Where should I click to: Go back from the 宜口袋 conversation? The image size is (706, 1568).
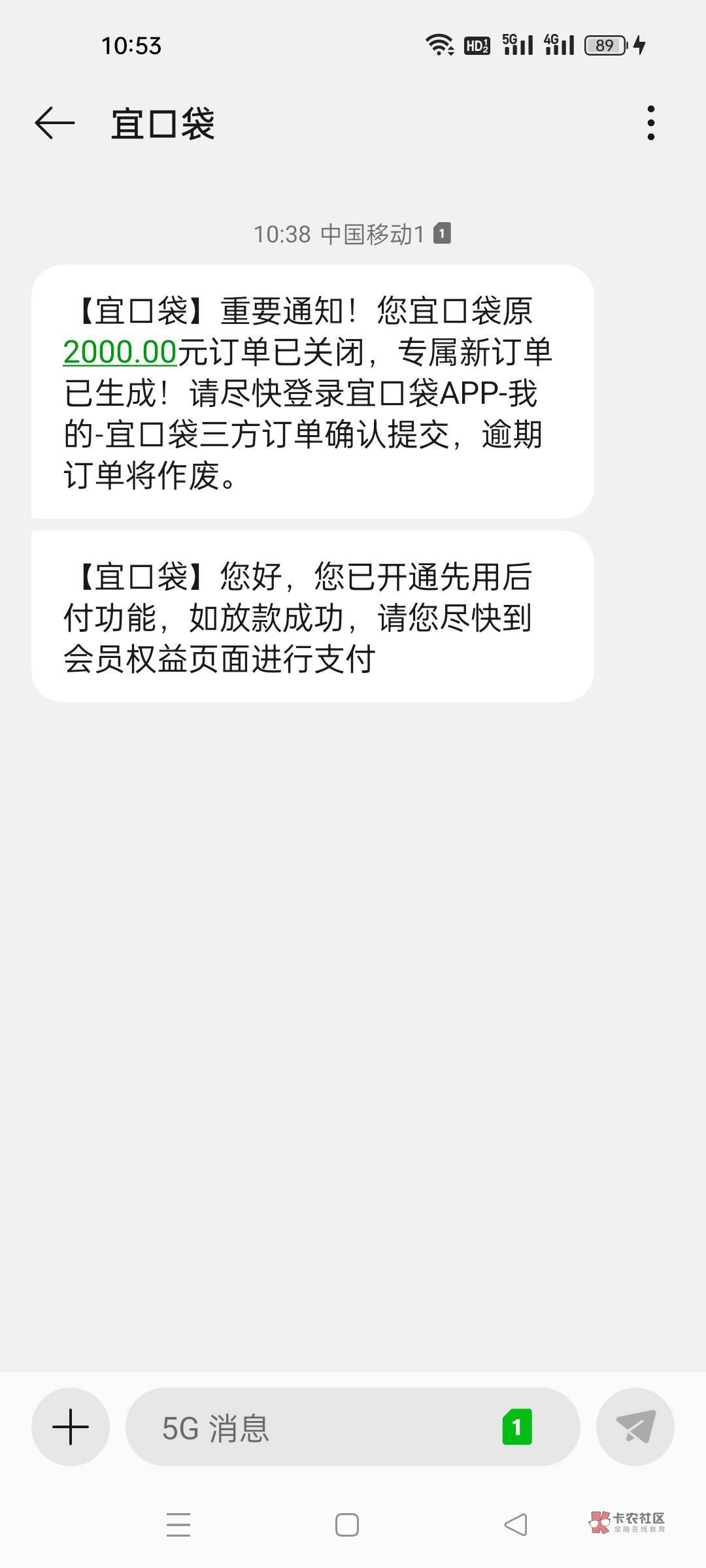coord(55,123)
